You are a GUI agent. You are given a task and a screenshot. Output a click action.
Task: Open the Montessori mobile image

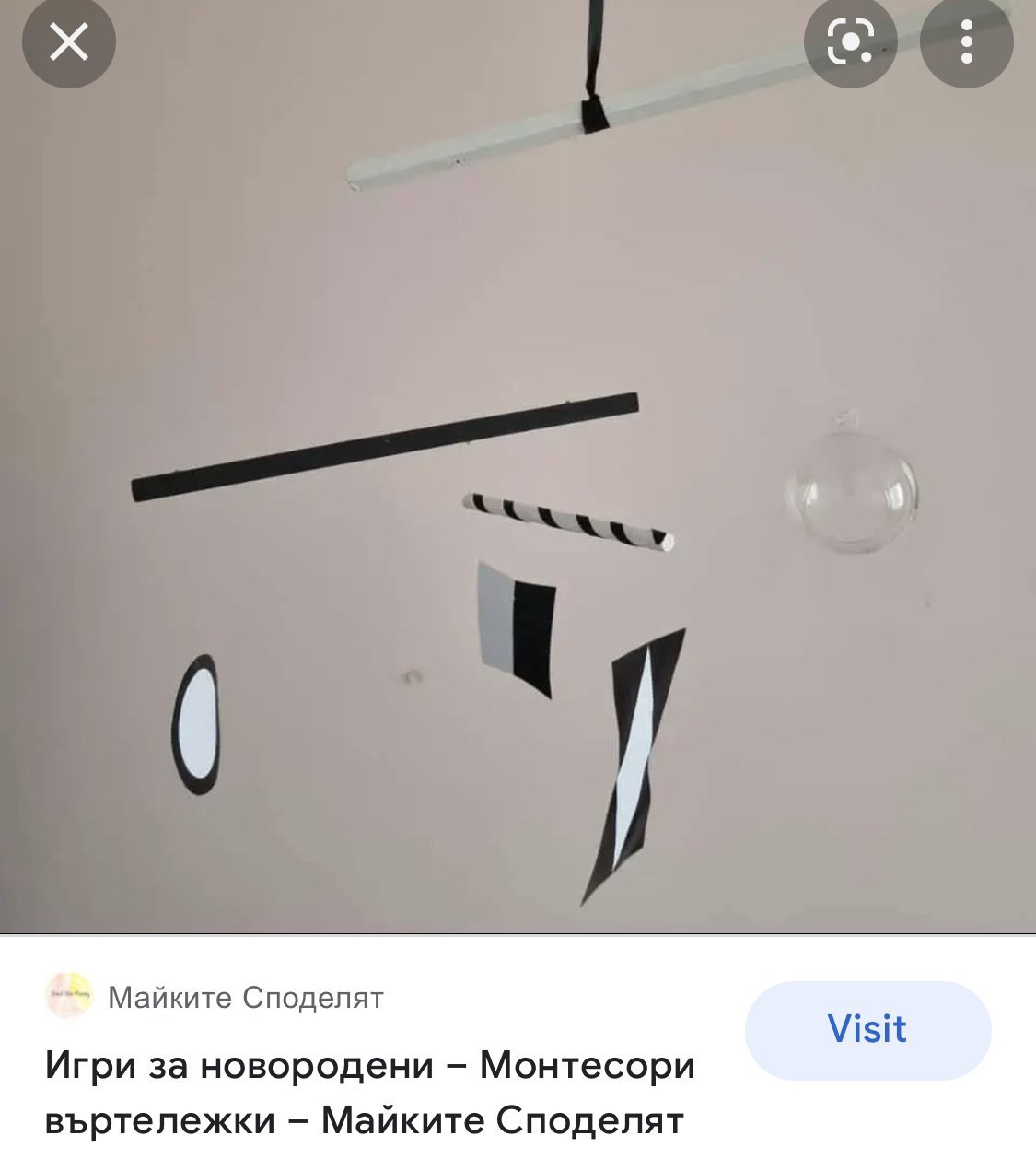coord(516,553)
